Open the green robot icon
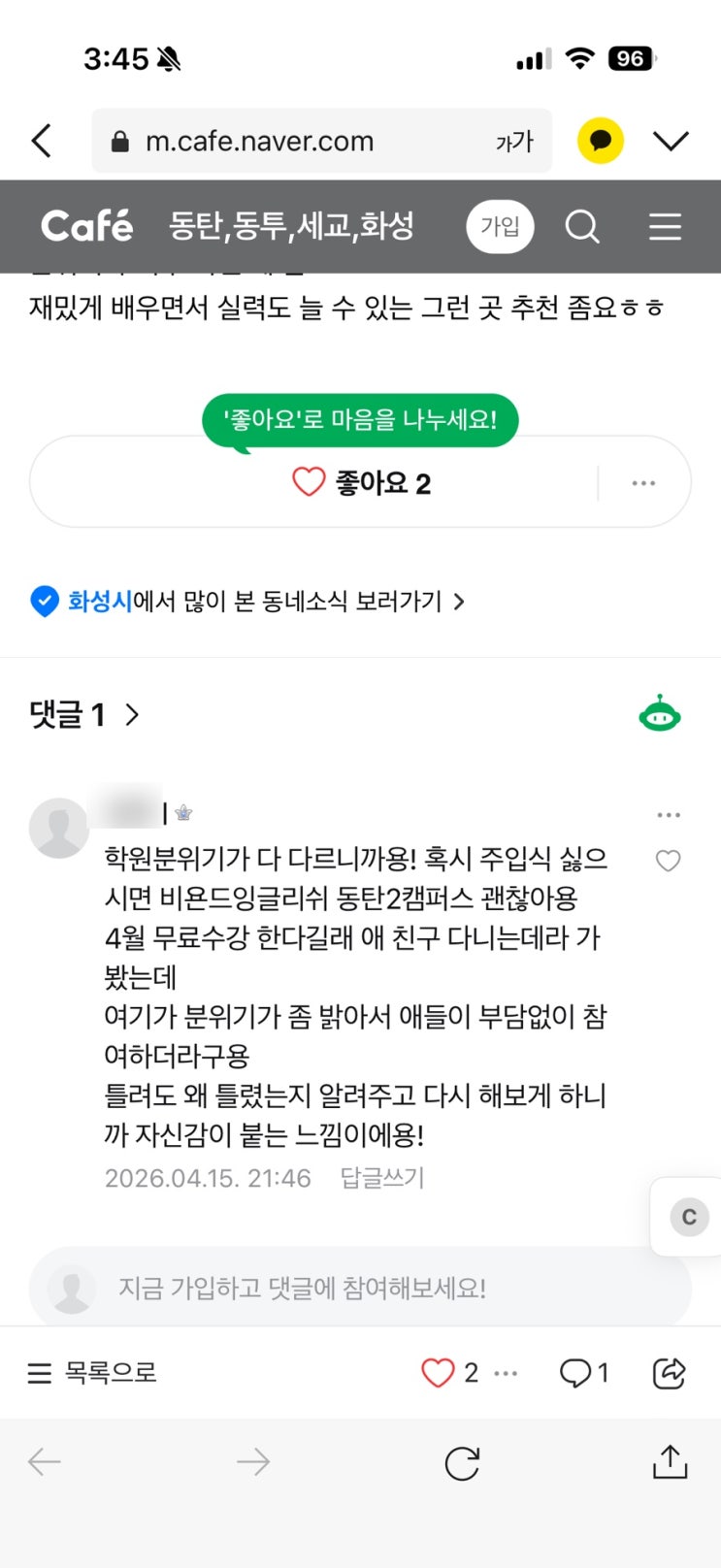721x1568 pixels. 660,713
